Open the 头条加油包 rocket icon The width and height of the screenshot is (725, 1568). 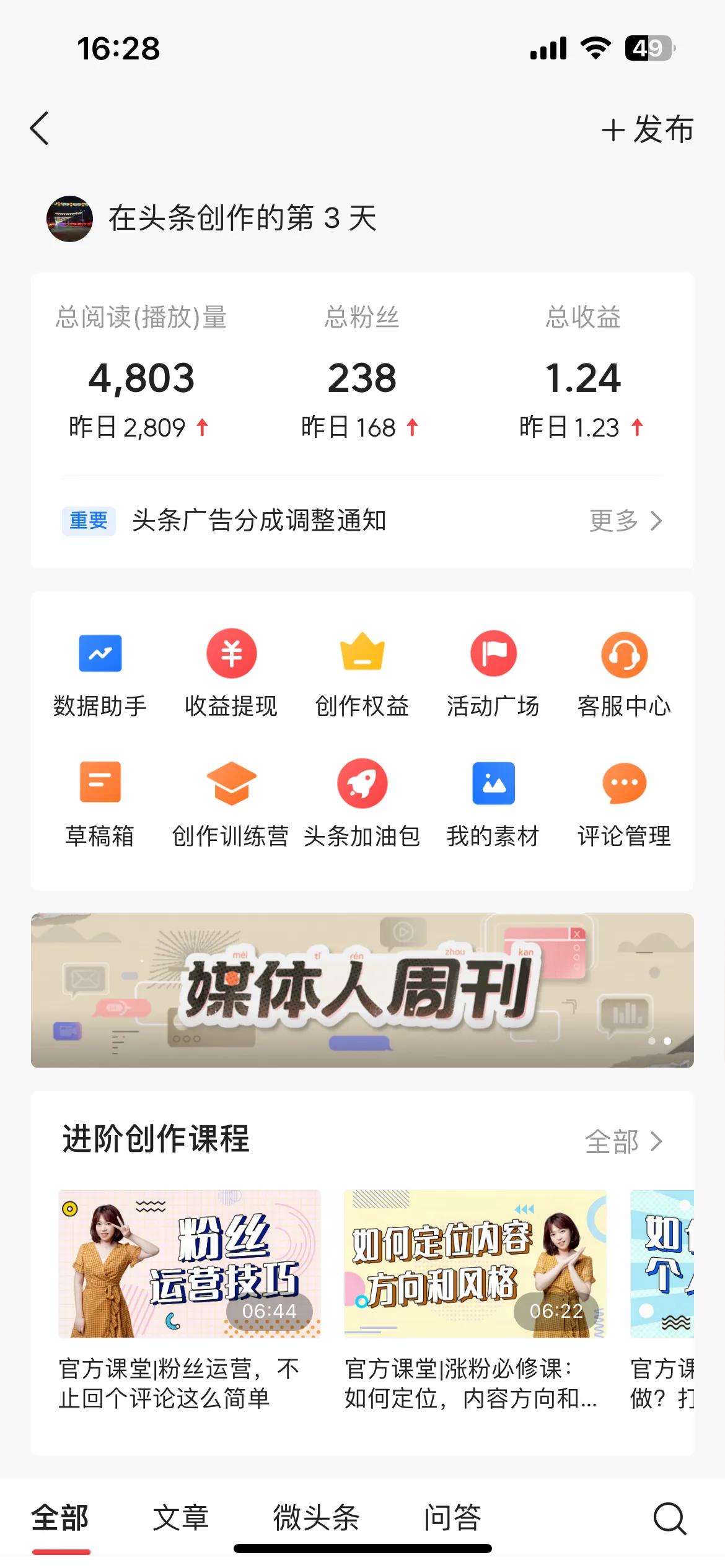[362, 805]
